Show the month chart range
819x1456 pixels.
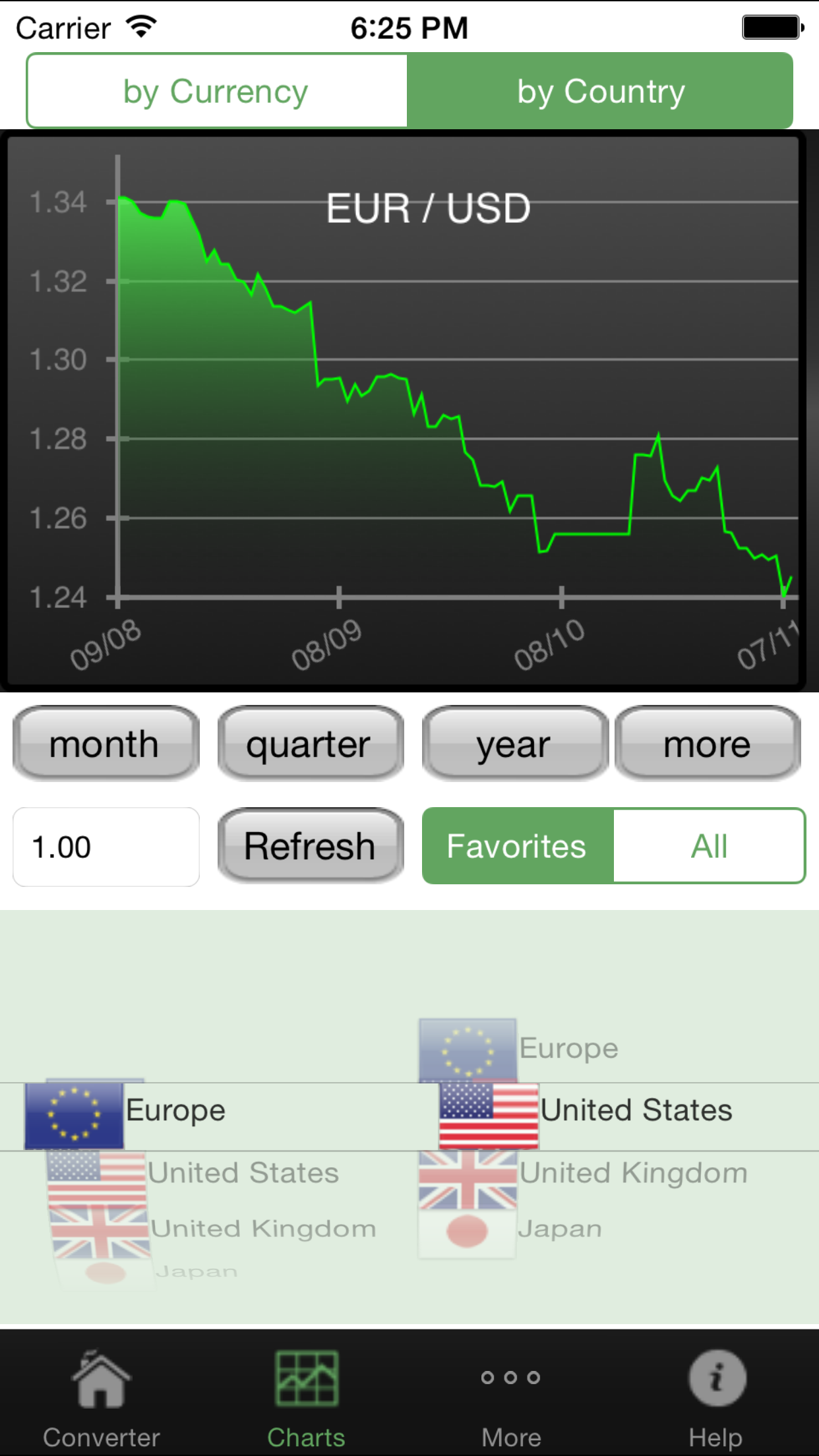pyautogui.click(x=106, y=744)
